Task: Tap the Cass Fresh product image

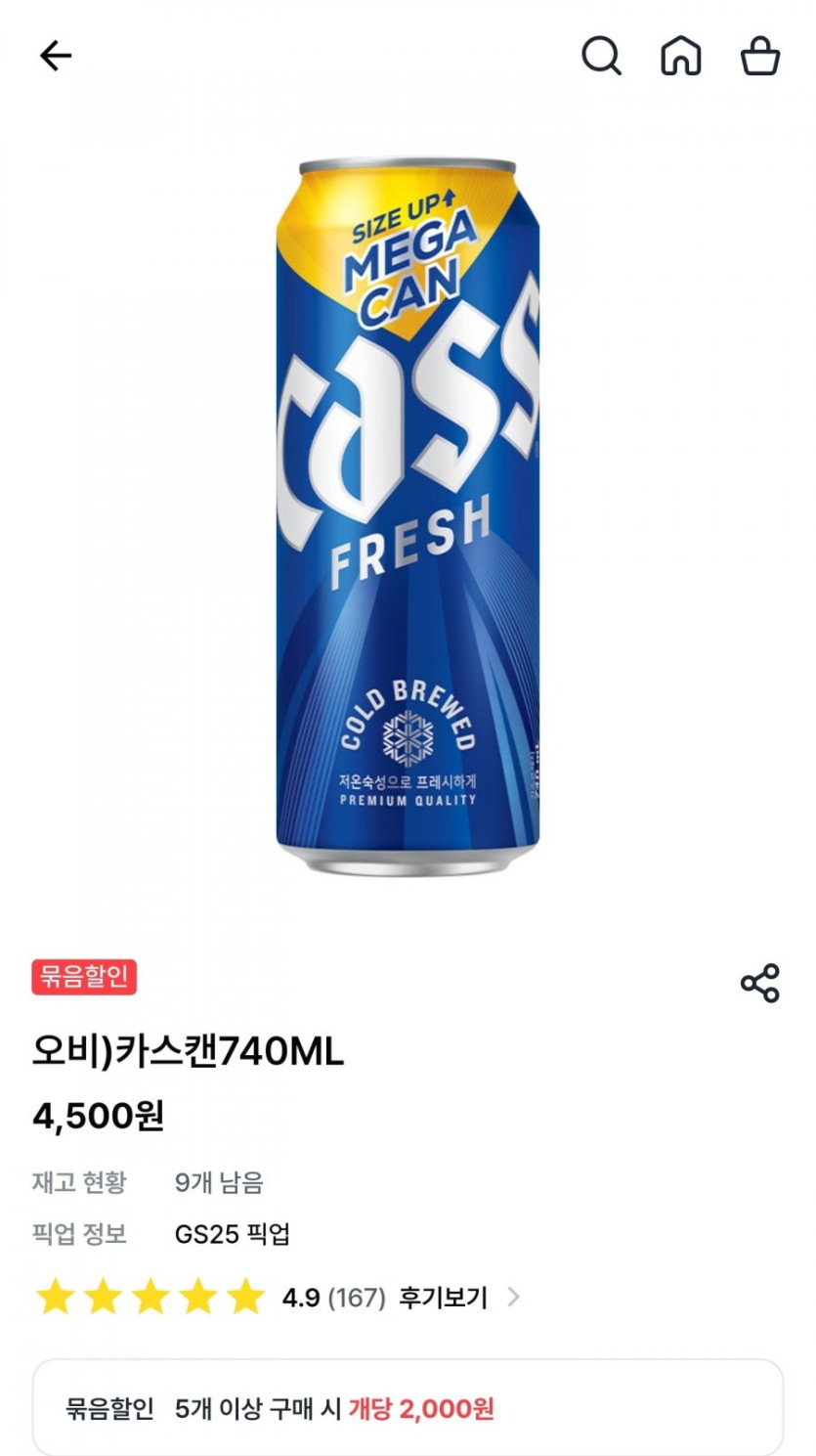Action: [408, 513]
